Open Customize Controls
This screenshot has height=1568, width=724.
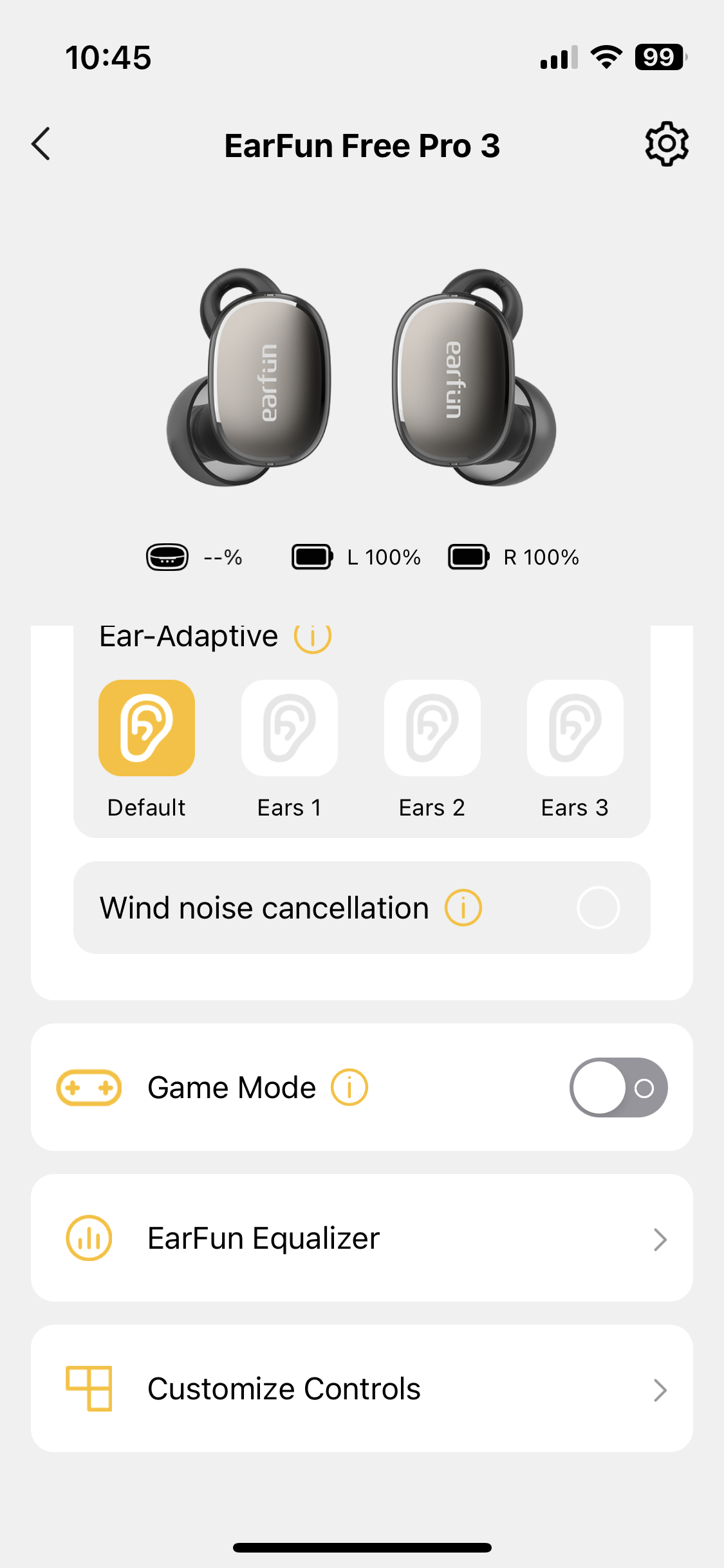point(362,1388)
